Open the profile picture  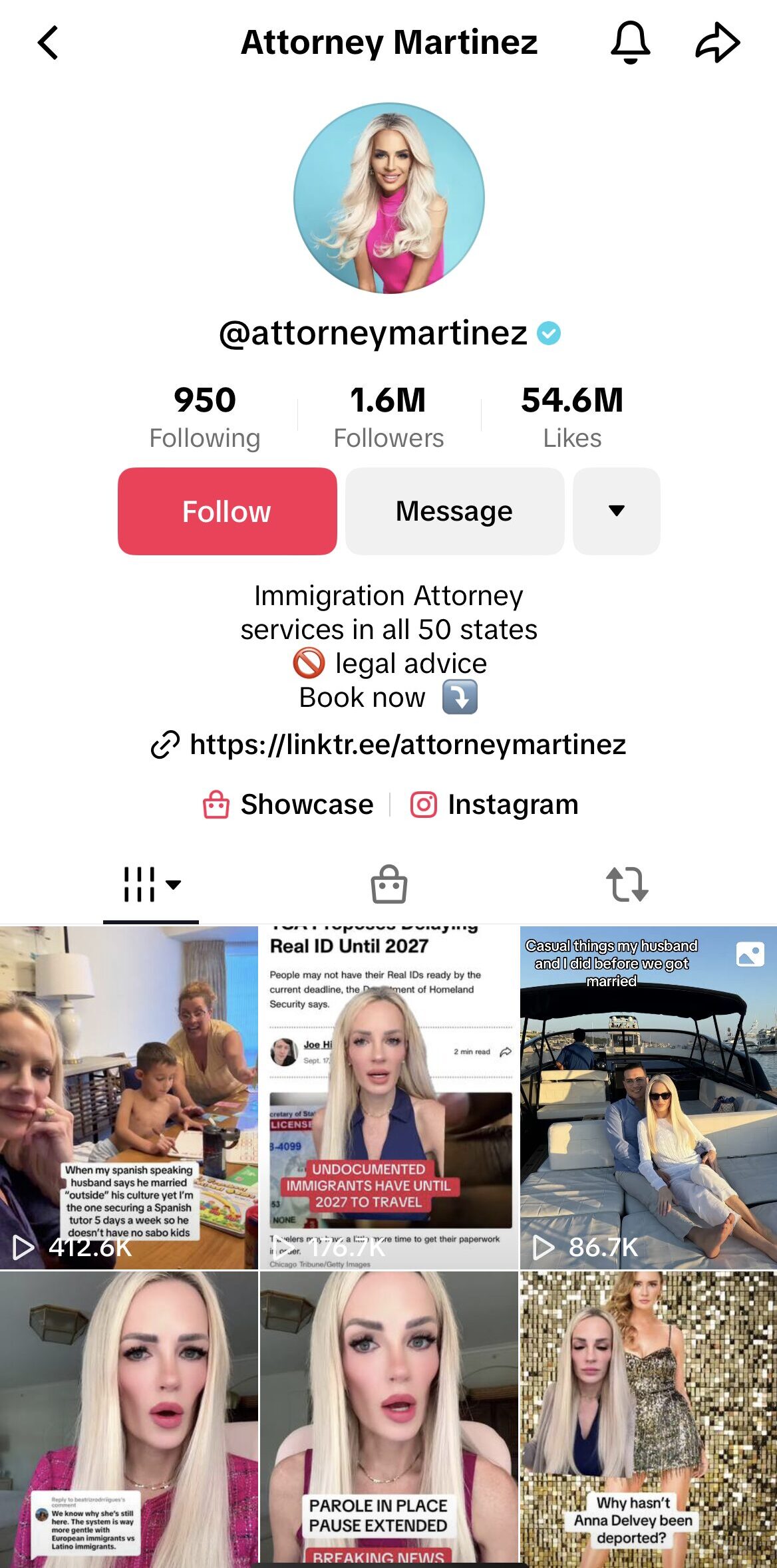[x=389, y=198]
